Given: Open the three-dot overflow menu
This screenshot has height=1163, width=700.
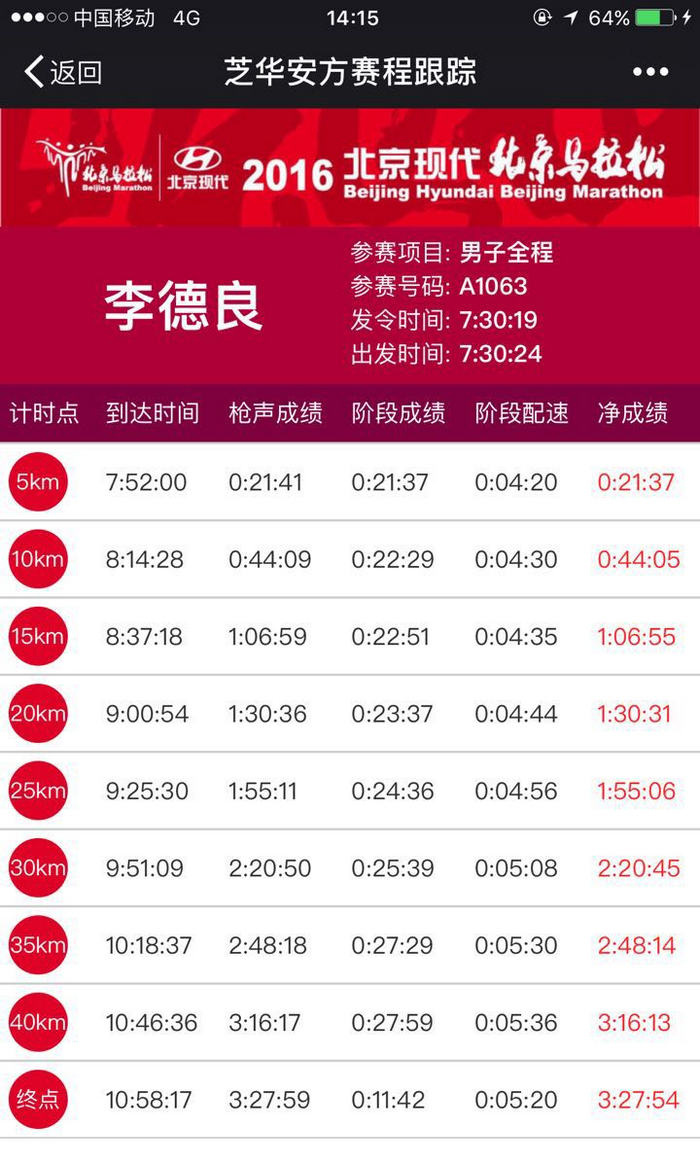Looking at the screenshot, I should coord(650,72).
